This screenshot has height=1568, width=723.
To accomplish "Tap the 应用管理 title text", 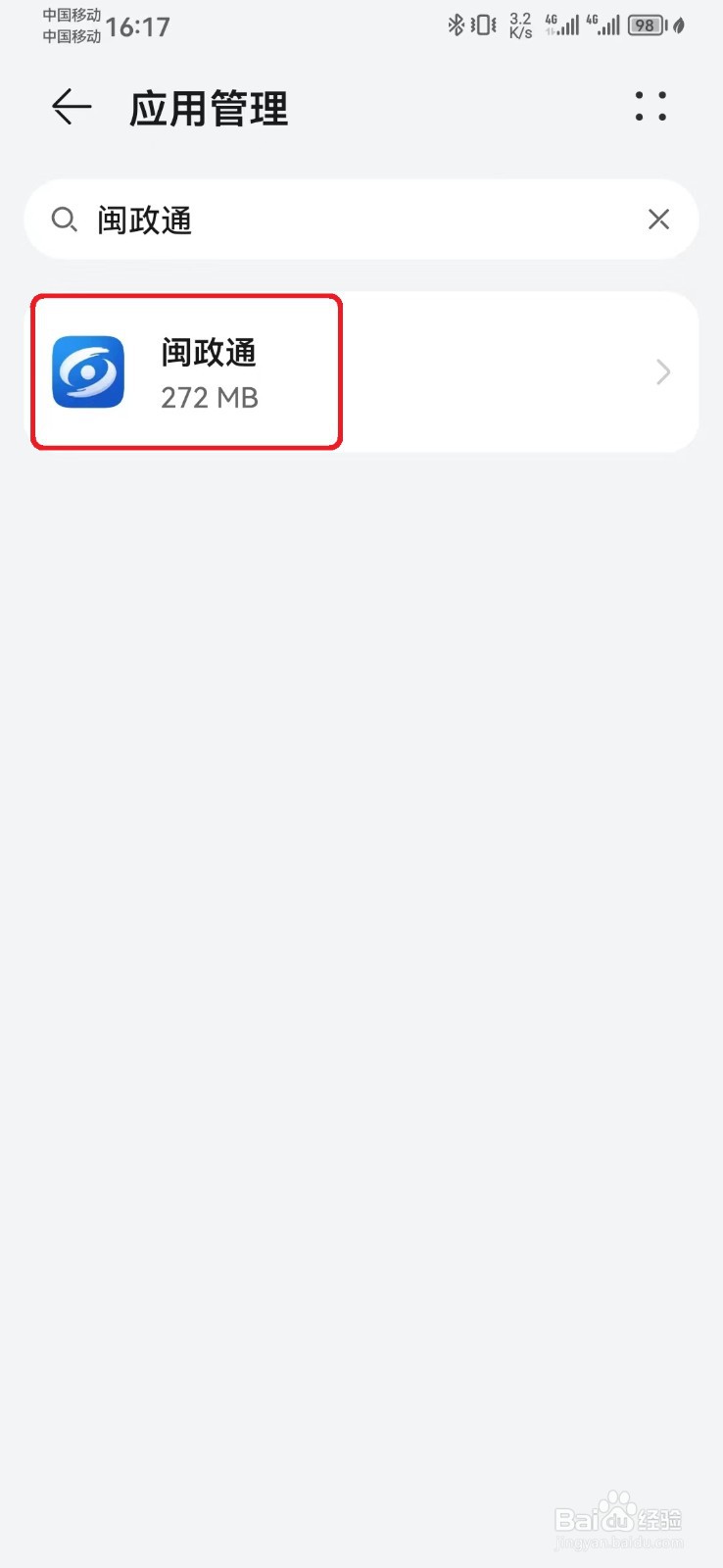I will pos(207,109).
